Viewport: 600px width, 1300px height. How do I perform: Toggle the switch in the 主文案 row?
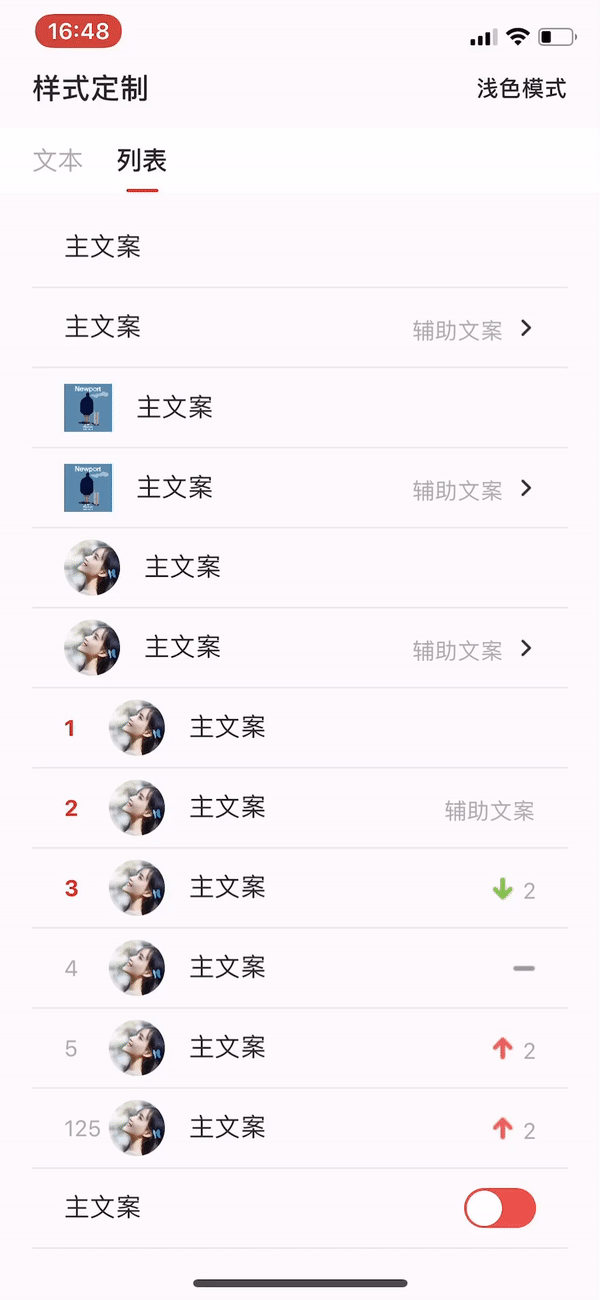point(500,1208)
